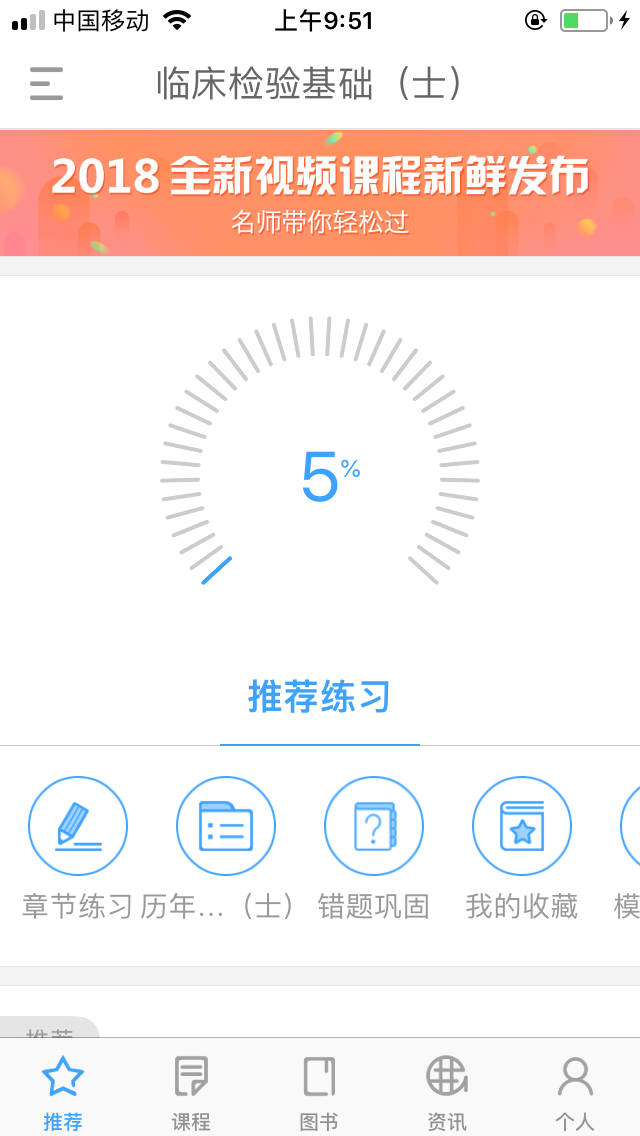Switch to the 图书 tab
This screenshot has width=640, height=1136.
[319, 1092]
